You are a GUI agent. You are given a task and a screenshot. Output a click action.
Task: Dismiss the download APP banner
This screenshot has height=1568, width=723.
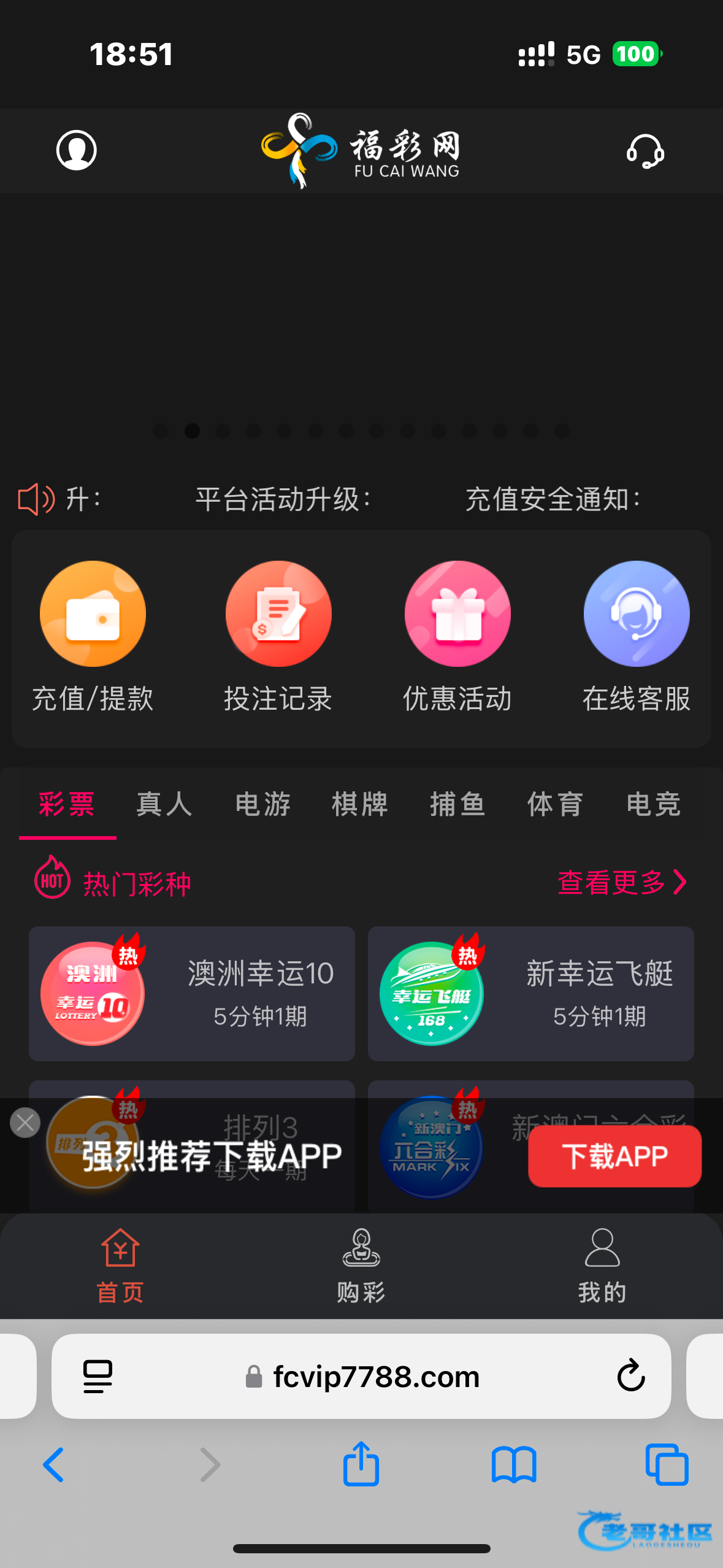25,1123
